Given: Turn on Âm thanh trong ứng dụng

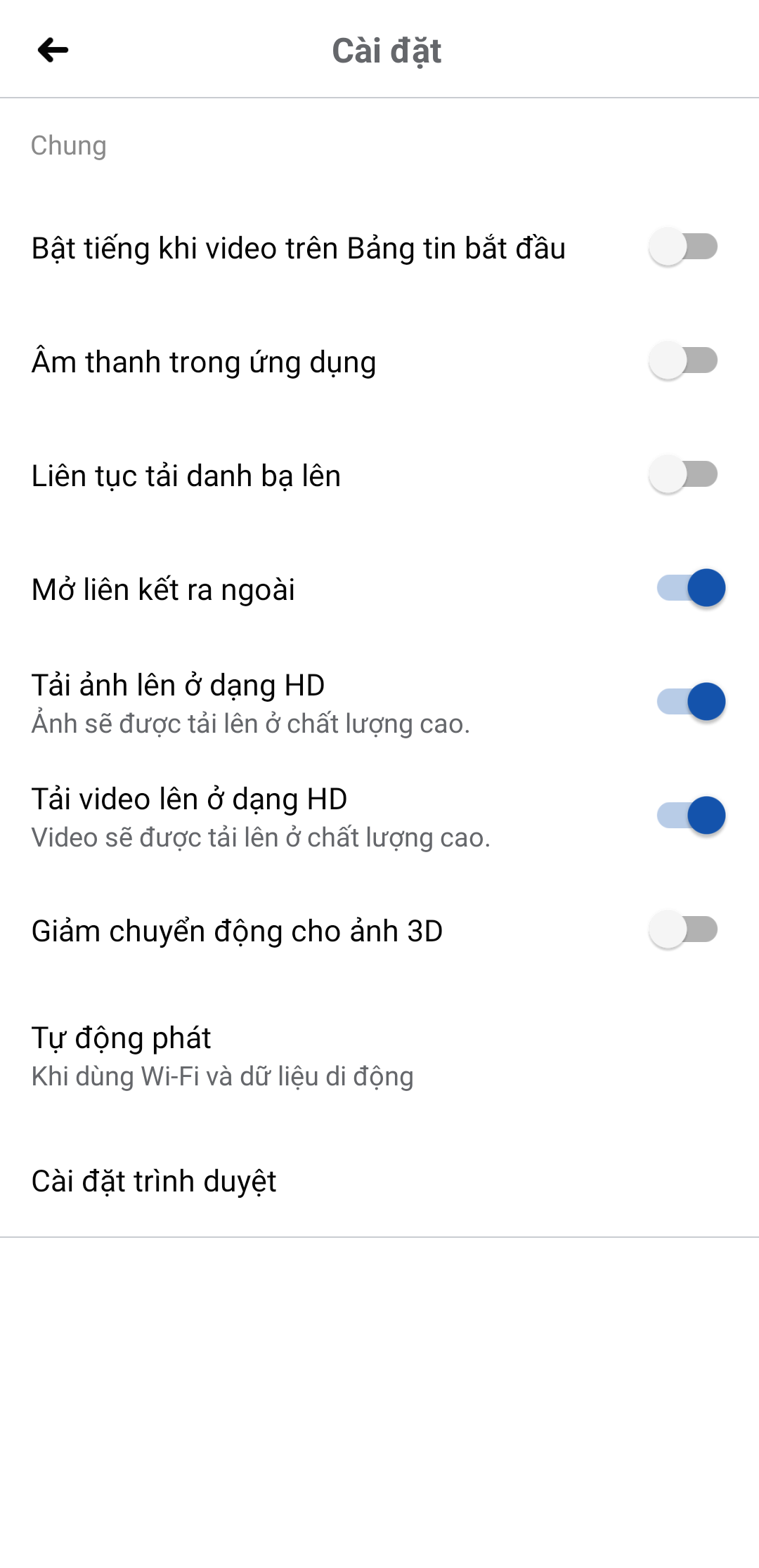Looking at the screenshot, I should [684, 361].
